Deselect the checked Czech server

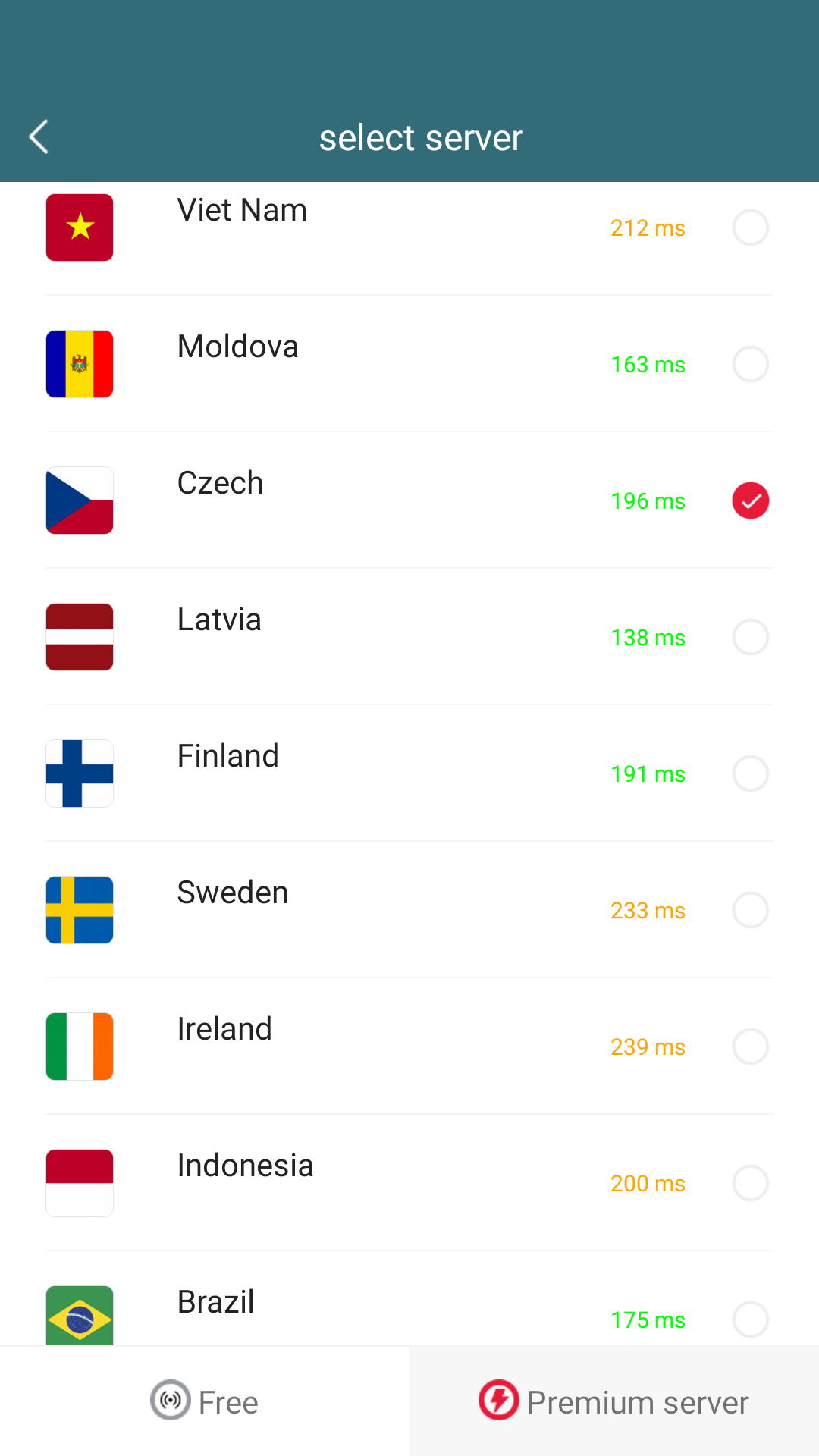point(750,500)
